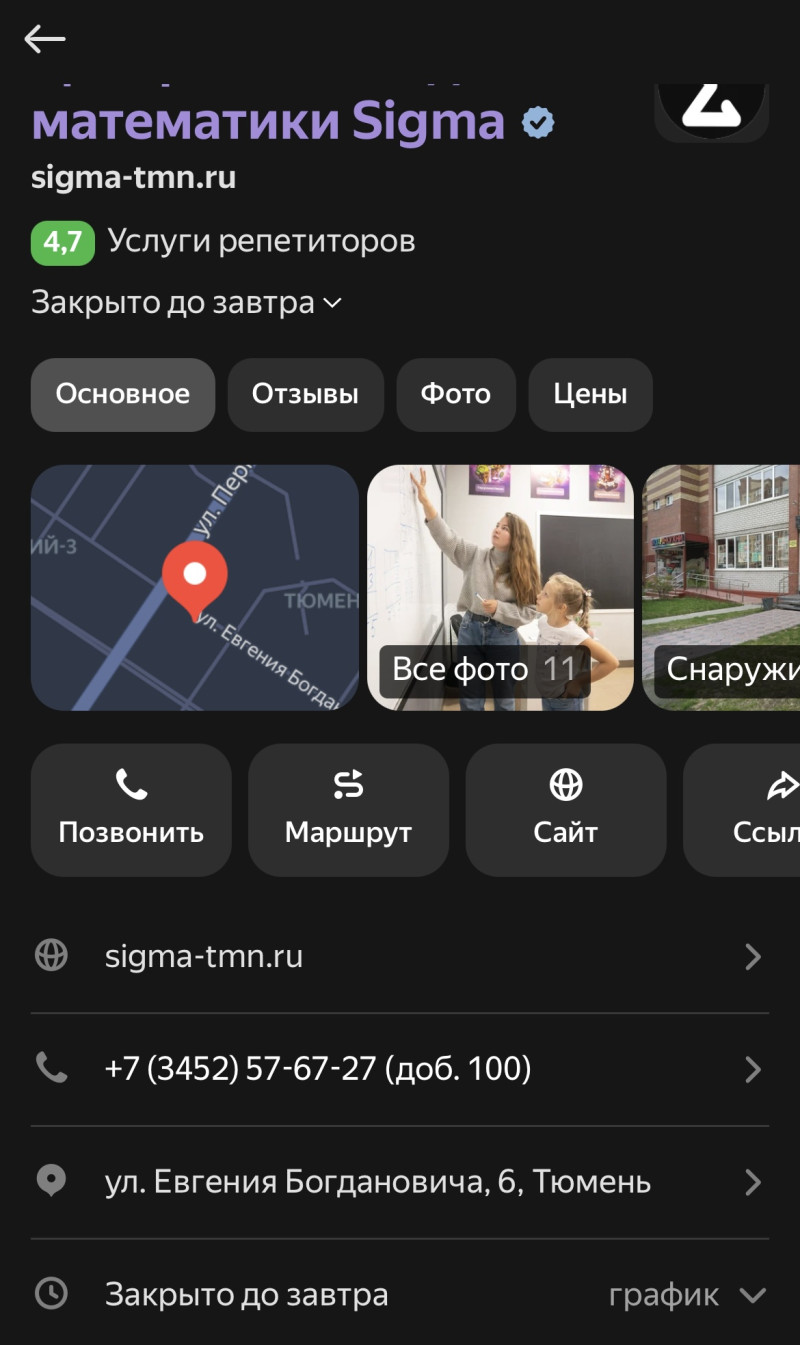Viewport: 800px width, 1345px height.
Task: Switch to the Отзывы tab
Action: [x=305, y=394]
